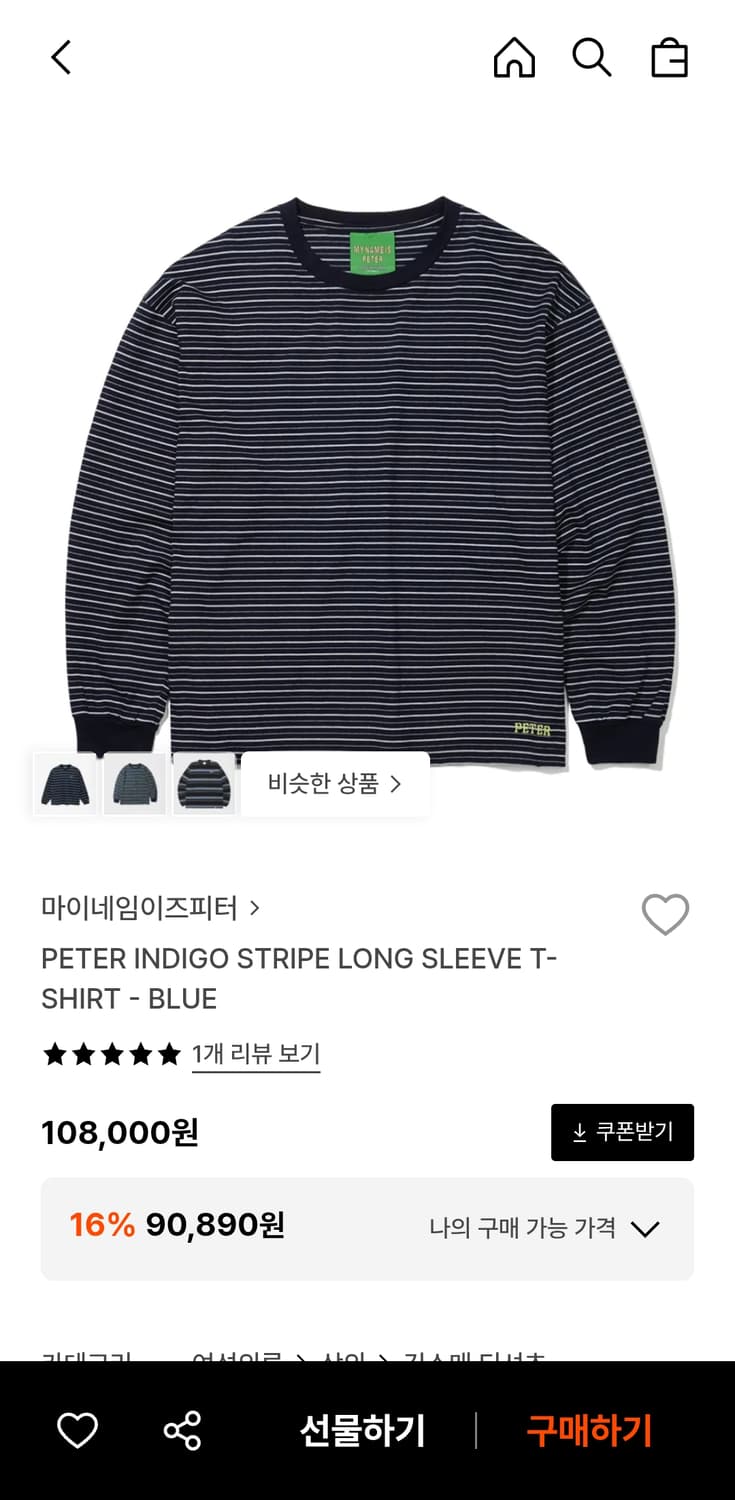Select the first navy shirt thumbnail
The height and width of the screenshot is (1500, 735).
coord(64,784)
